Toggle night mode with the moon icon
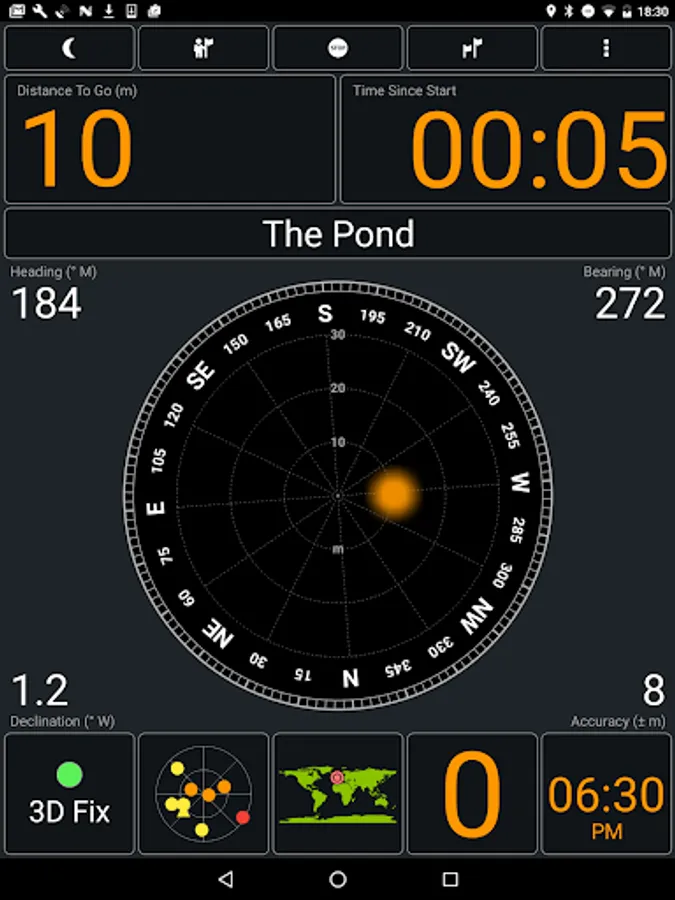This screenshot has height=900, width=675. 70,48
